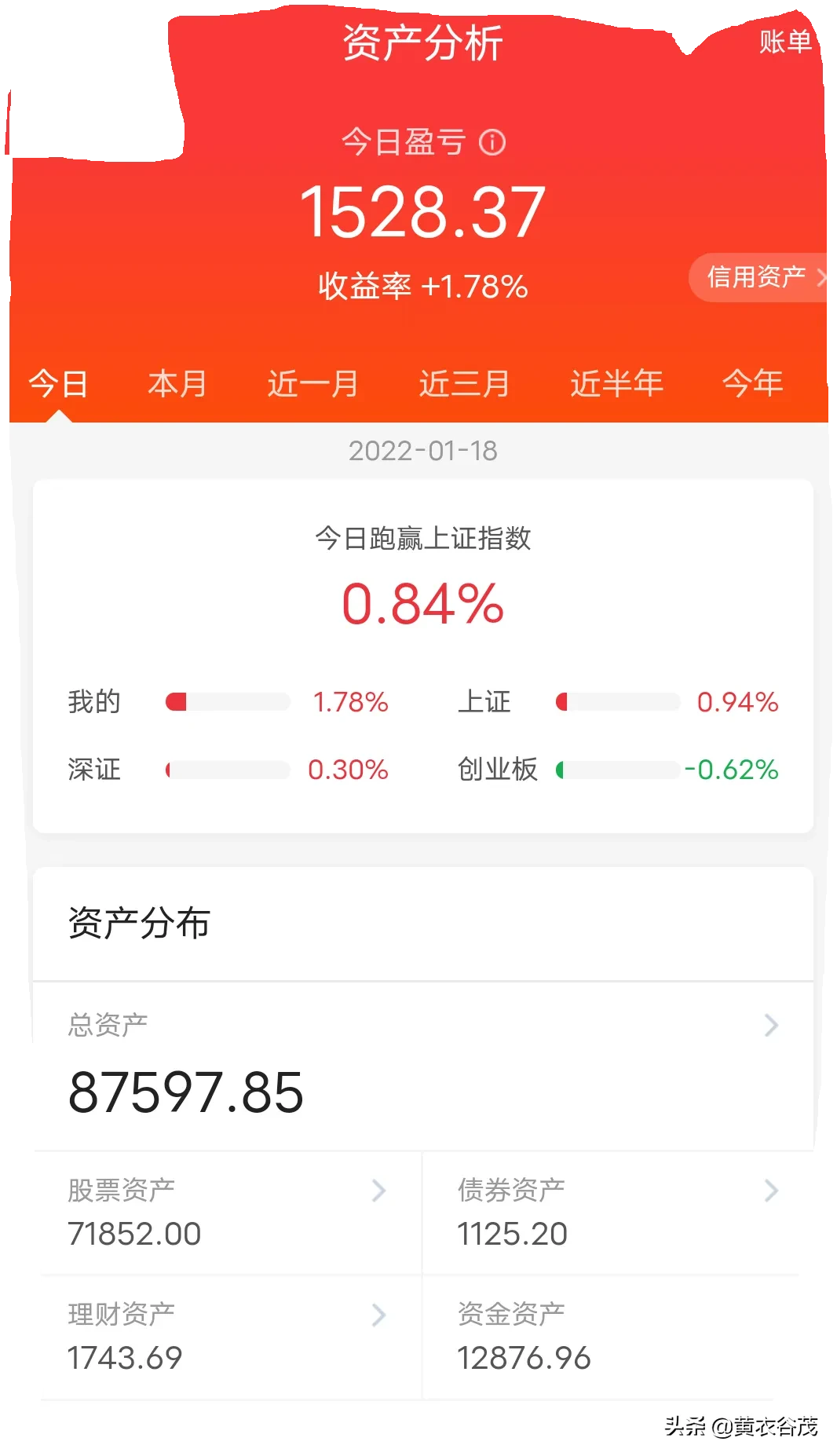This screenshot has height=1456, width=837.
Task: Select the 今日 tab
Action: click(58, 384)
